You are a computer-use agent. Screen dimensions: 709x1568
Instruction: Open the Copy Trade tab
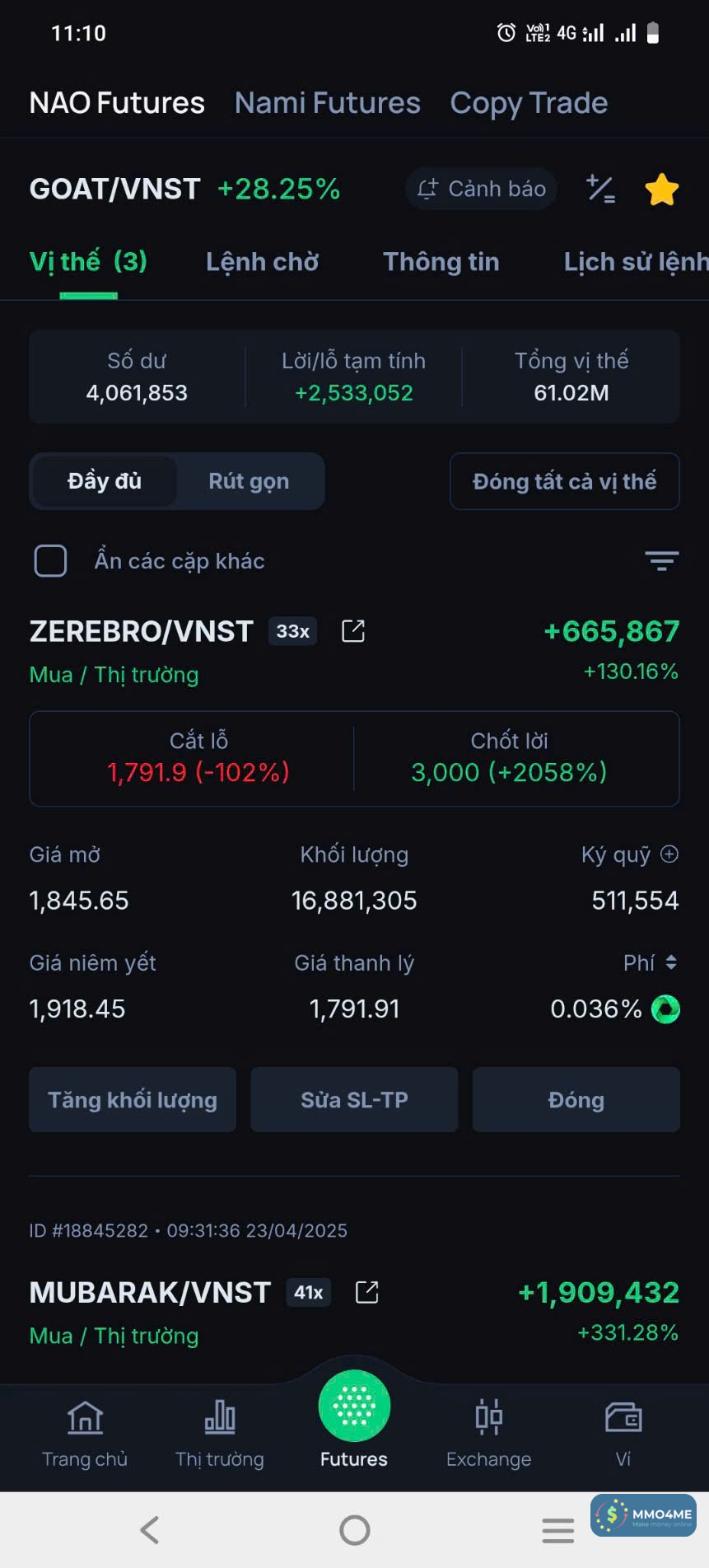pos(528,103)
